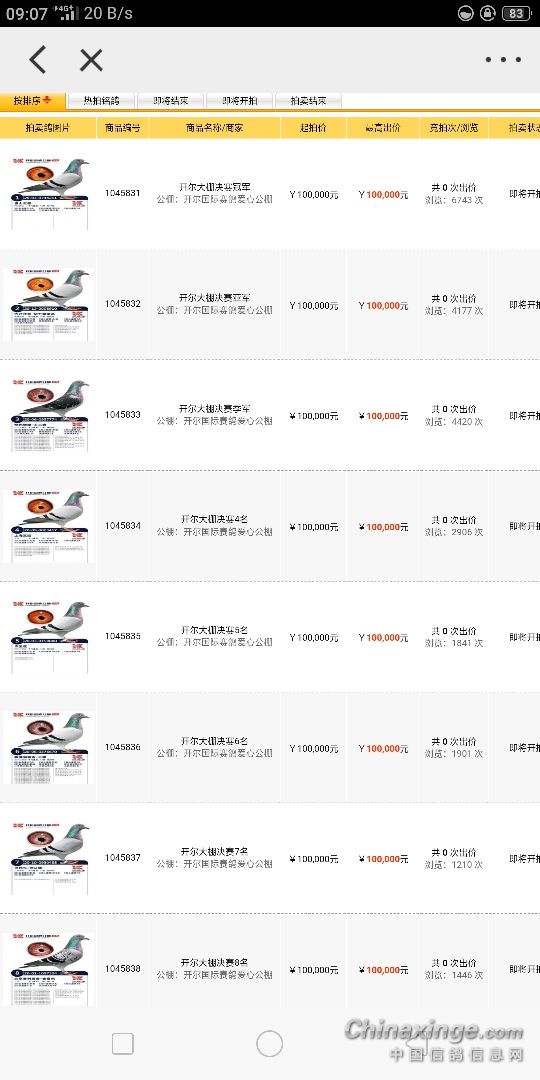Switch to the 即将开拍 tab
The height and width of the screenshot is (1080, 540).
(x=239, y=101)
